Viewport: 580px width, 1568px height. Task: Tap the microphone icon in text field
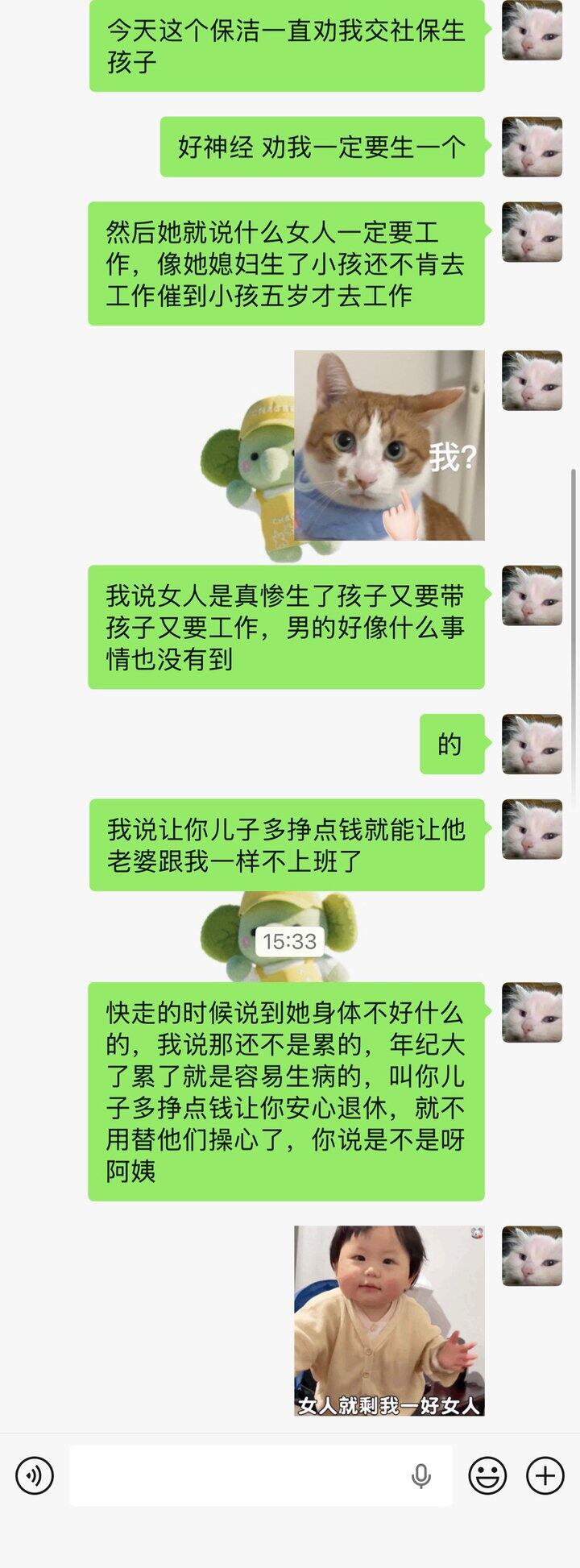[420, 1475]
